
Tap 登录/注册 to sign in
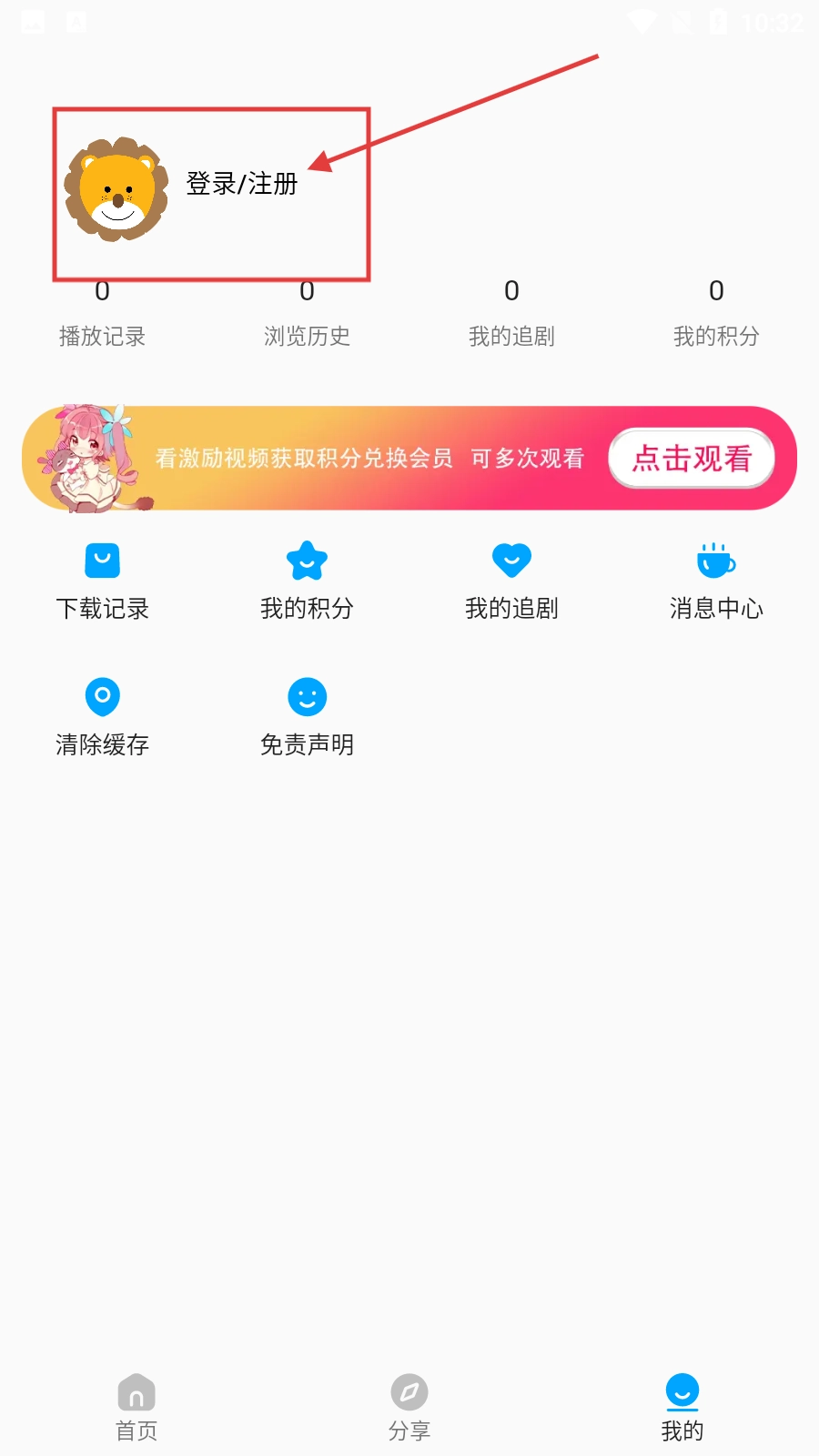point(242,185)
